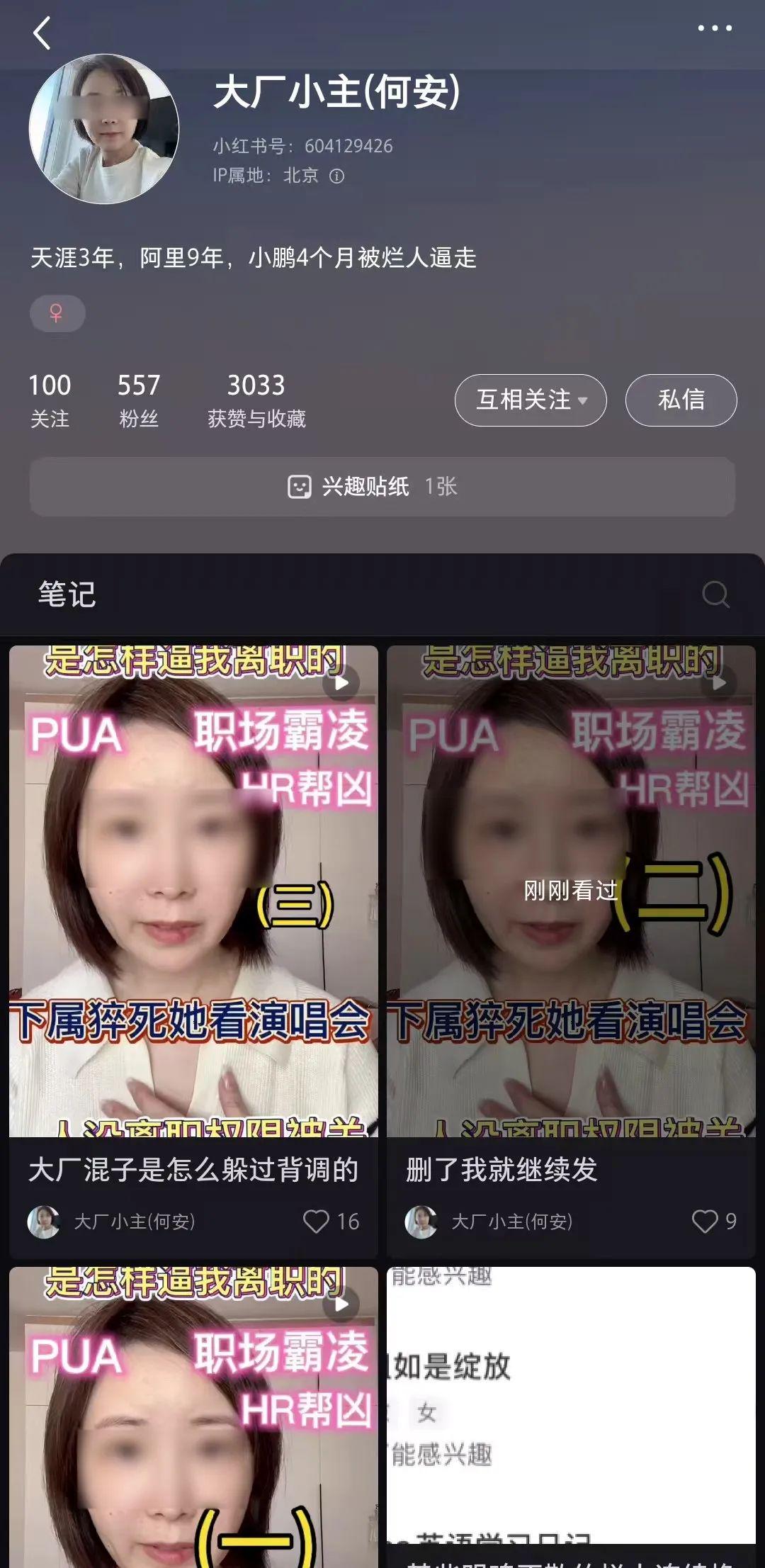Viewport: 765px width, 1568px height.
Task: Like the note with 16 likes
Action: 317,1221
